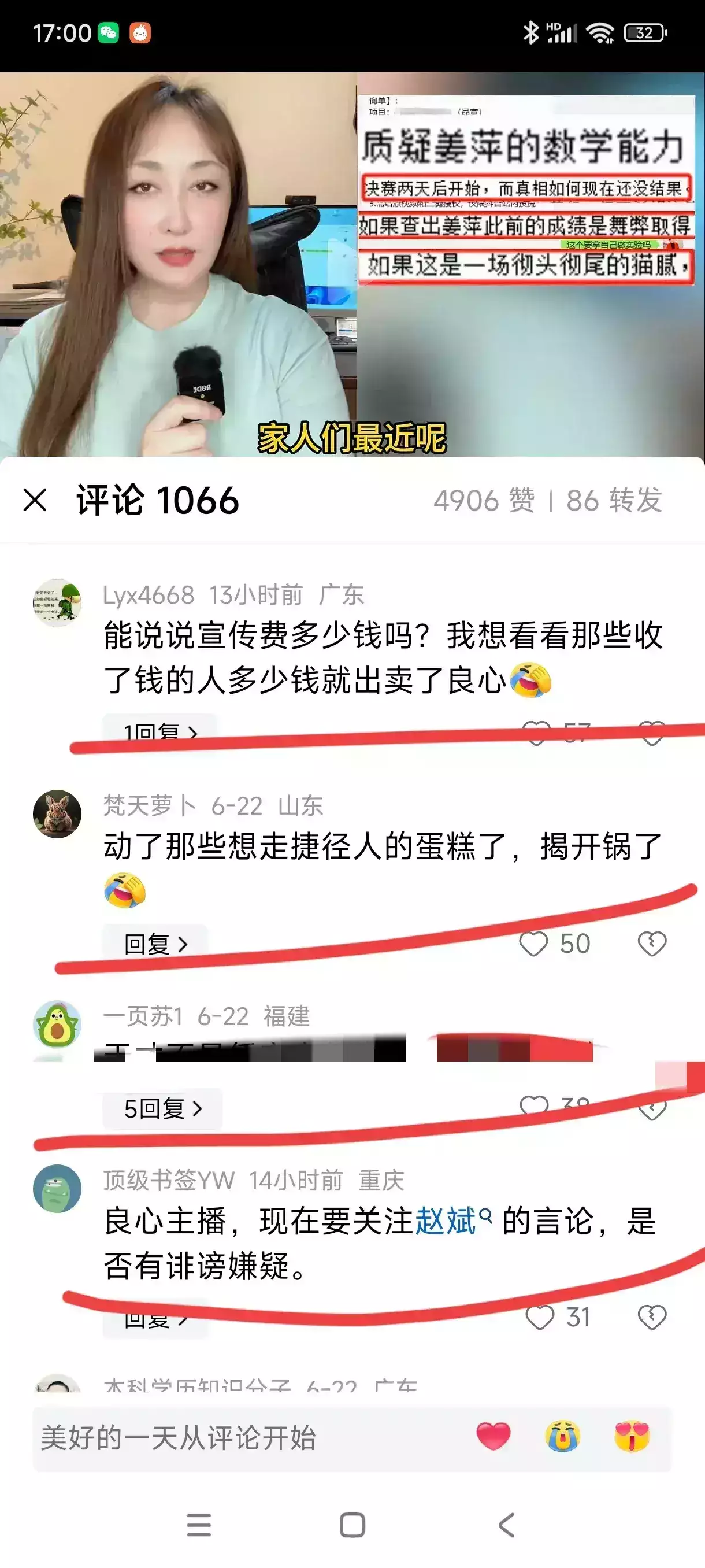The image size is (705, 1568).
Task: Like 梵天萝卜's comment
Action: (x=533, y=944)
